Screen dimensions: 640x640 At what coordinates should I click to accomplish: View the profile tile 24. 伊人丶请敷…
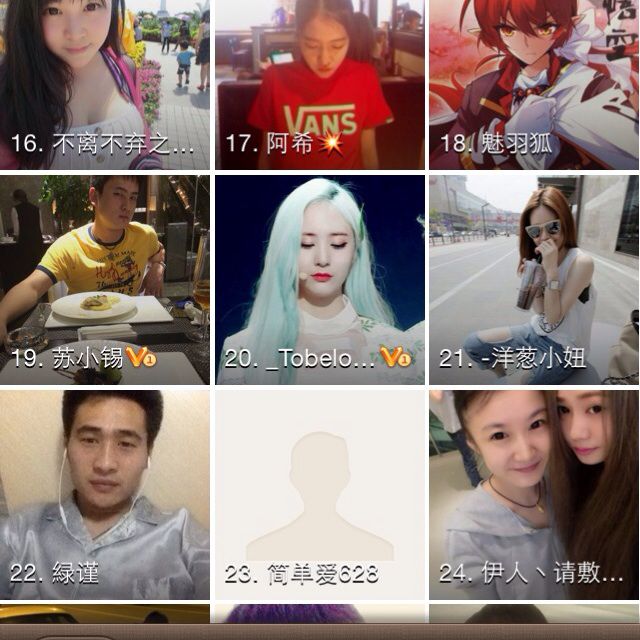coord(534,494)
